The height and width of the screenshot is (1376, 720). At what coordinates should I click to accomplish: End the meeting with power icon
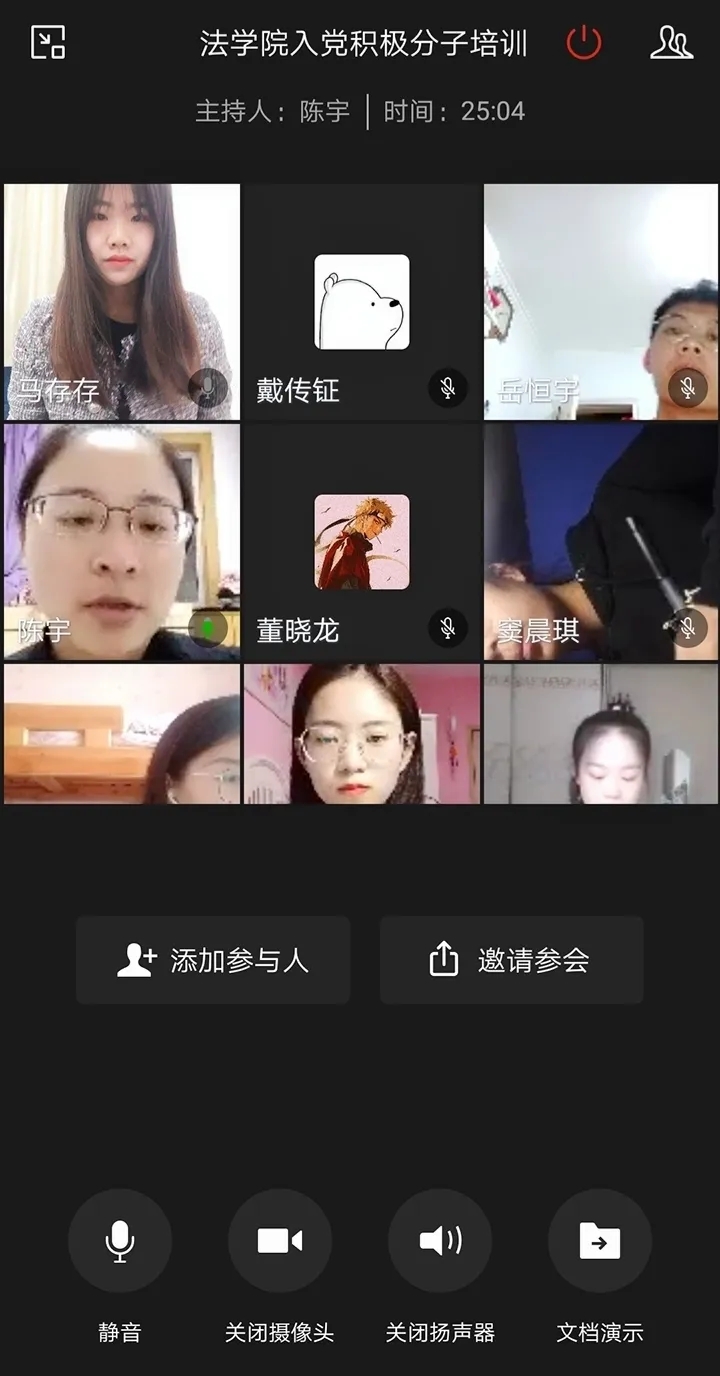[584, 43]
